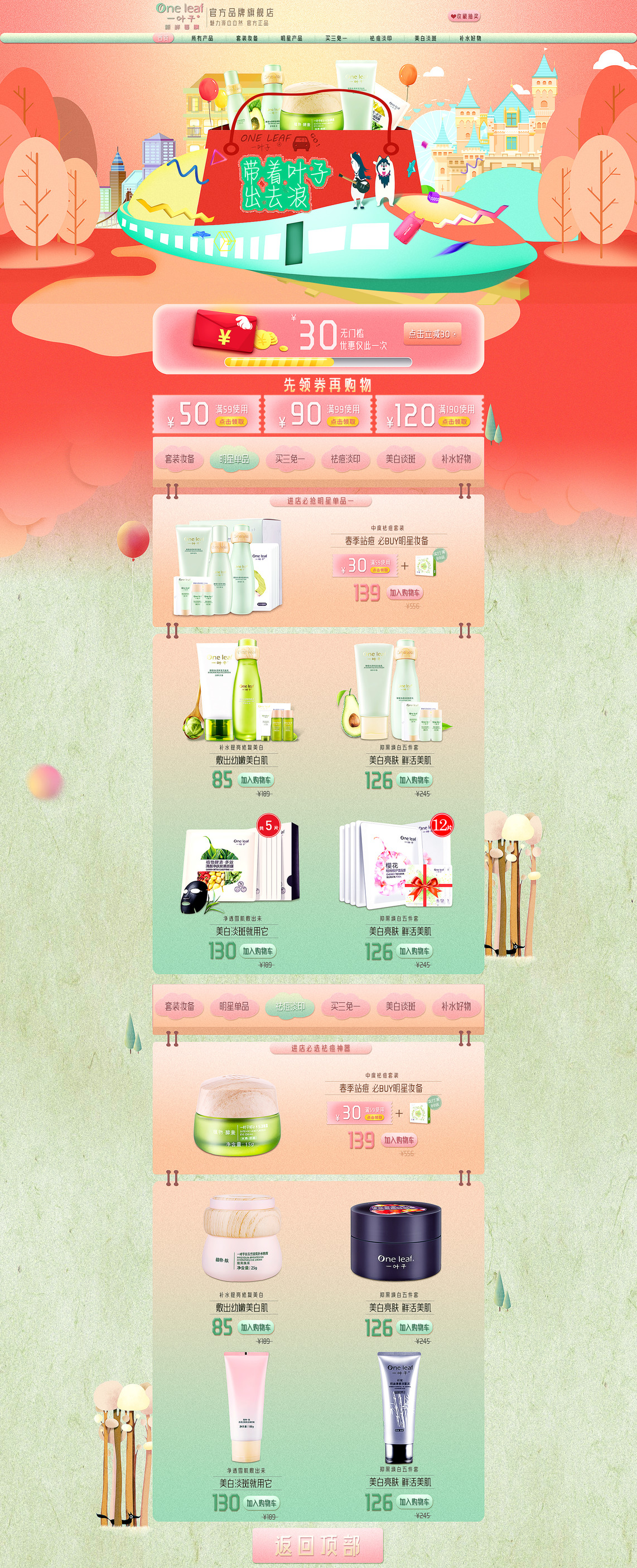
Task: Claim the ¥50 coupon
Action: pos(232,422)
